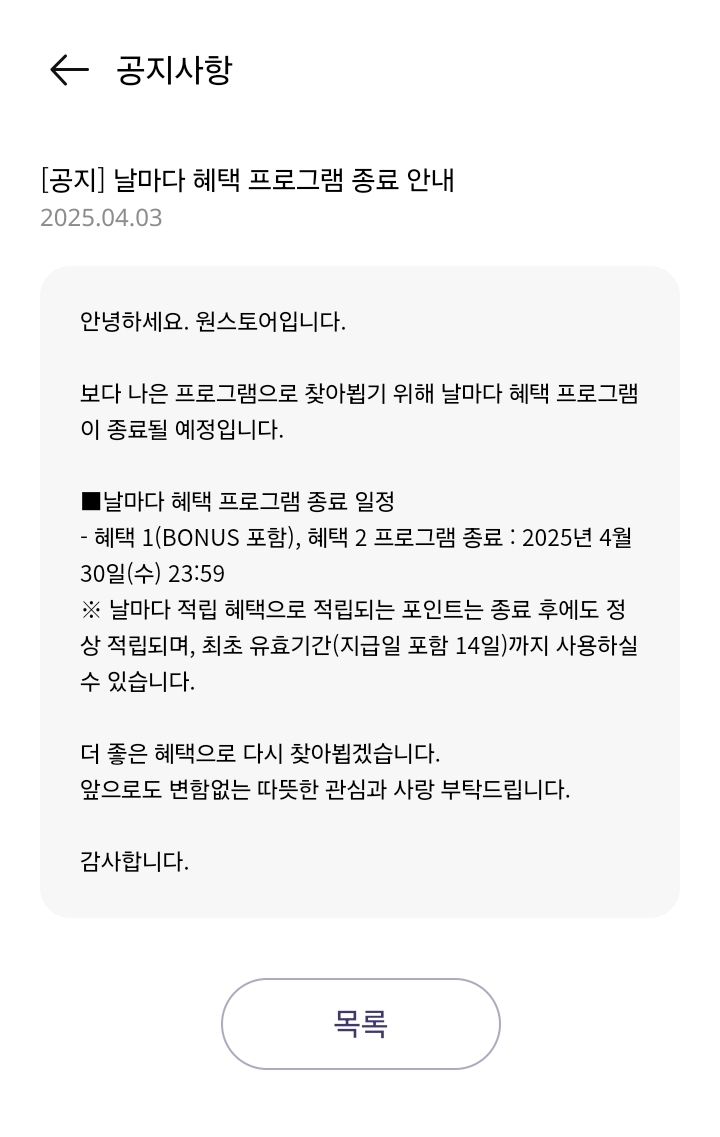
Task: Go back from the 공지사항 page
Action: (69, 70)
